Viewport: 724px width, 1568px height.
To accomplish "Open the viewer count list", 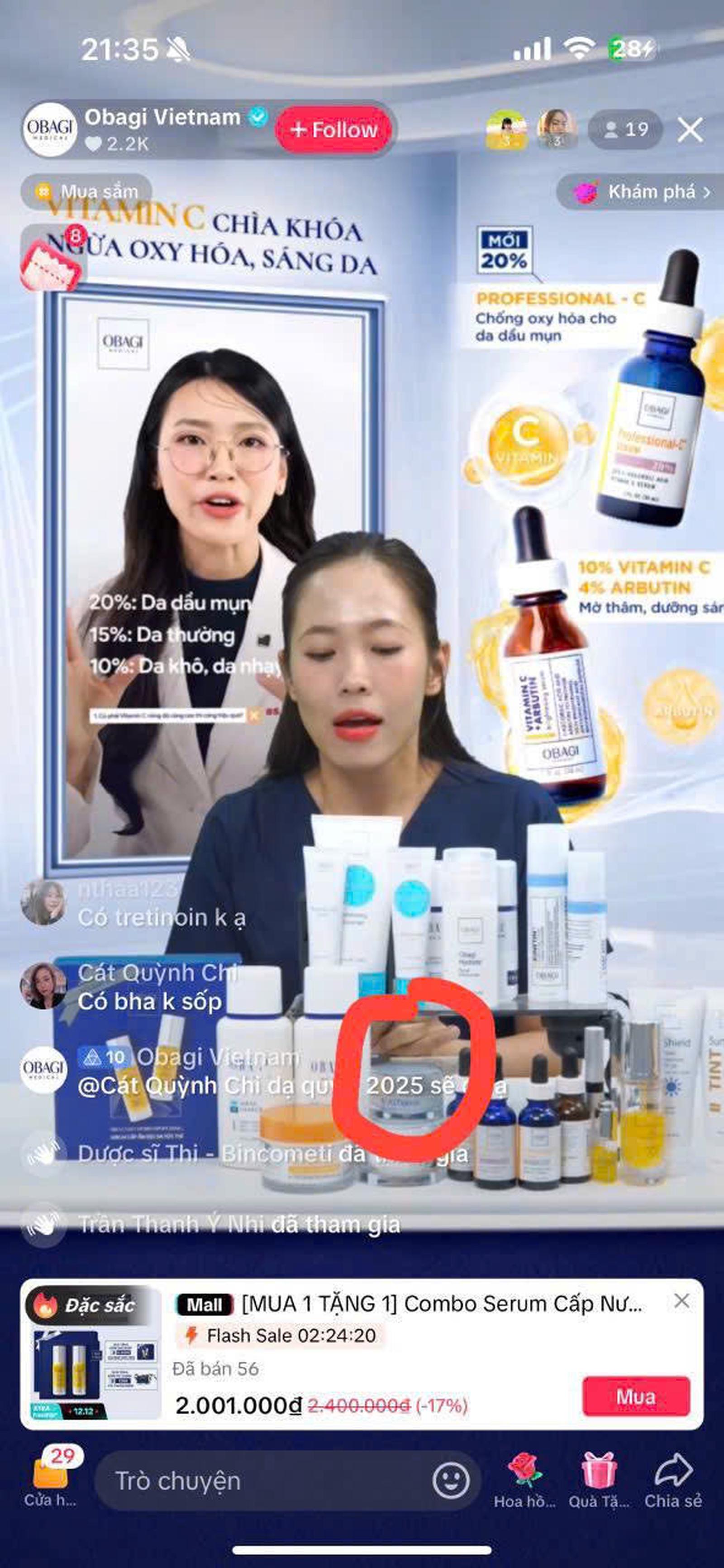I will (625, 129).
